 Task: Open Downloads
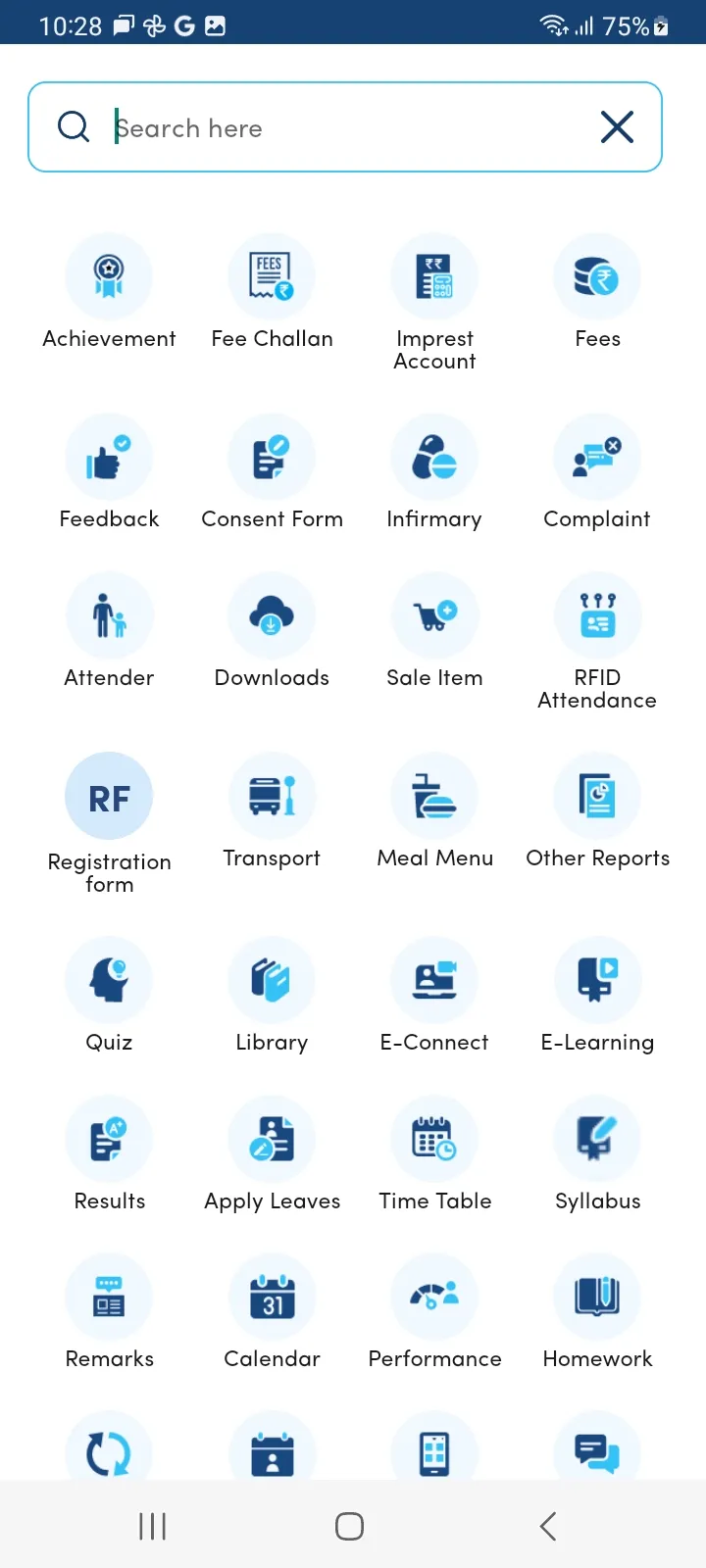pos(272,616)
